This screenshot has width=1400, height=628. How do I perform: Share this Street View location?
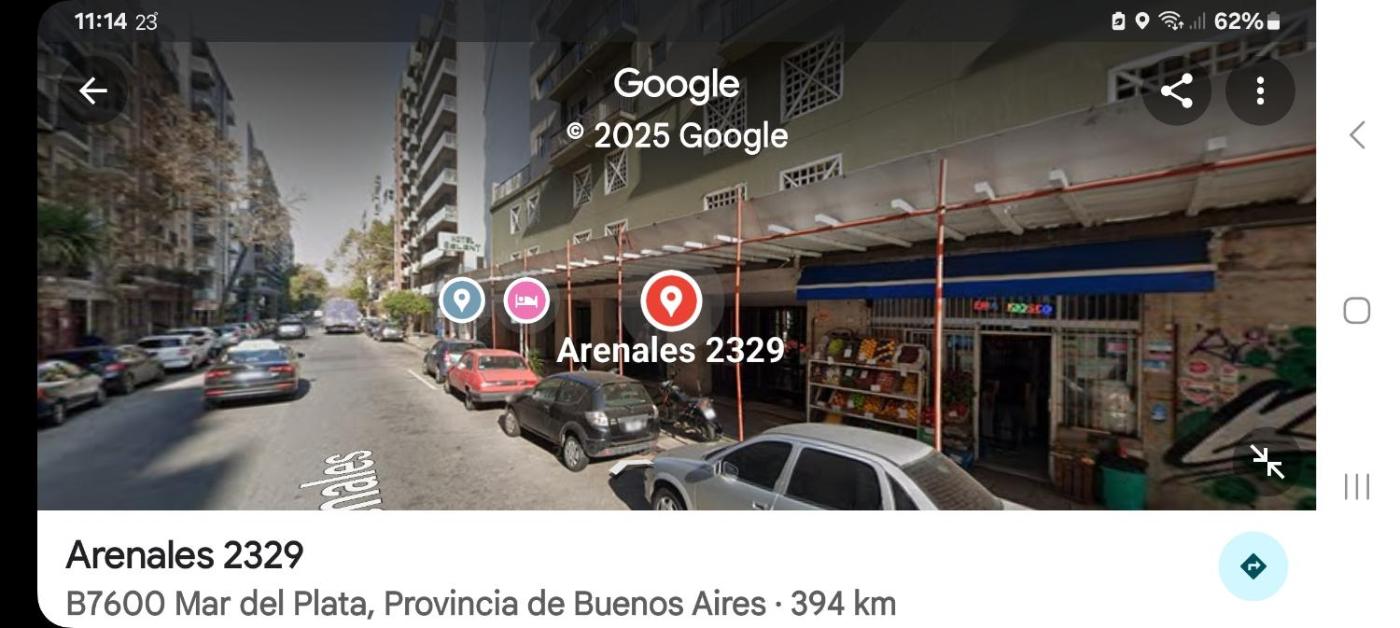pos(1177,91)
